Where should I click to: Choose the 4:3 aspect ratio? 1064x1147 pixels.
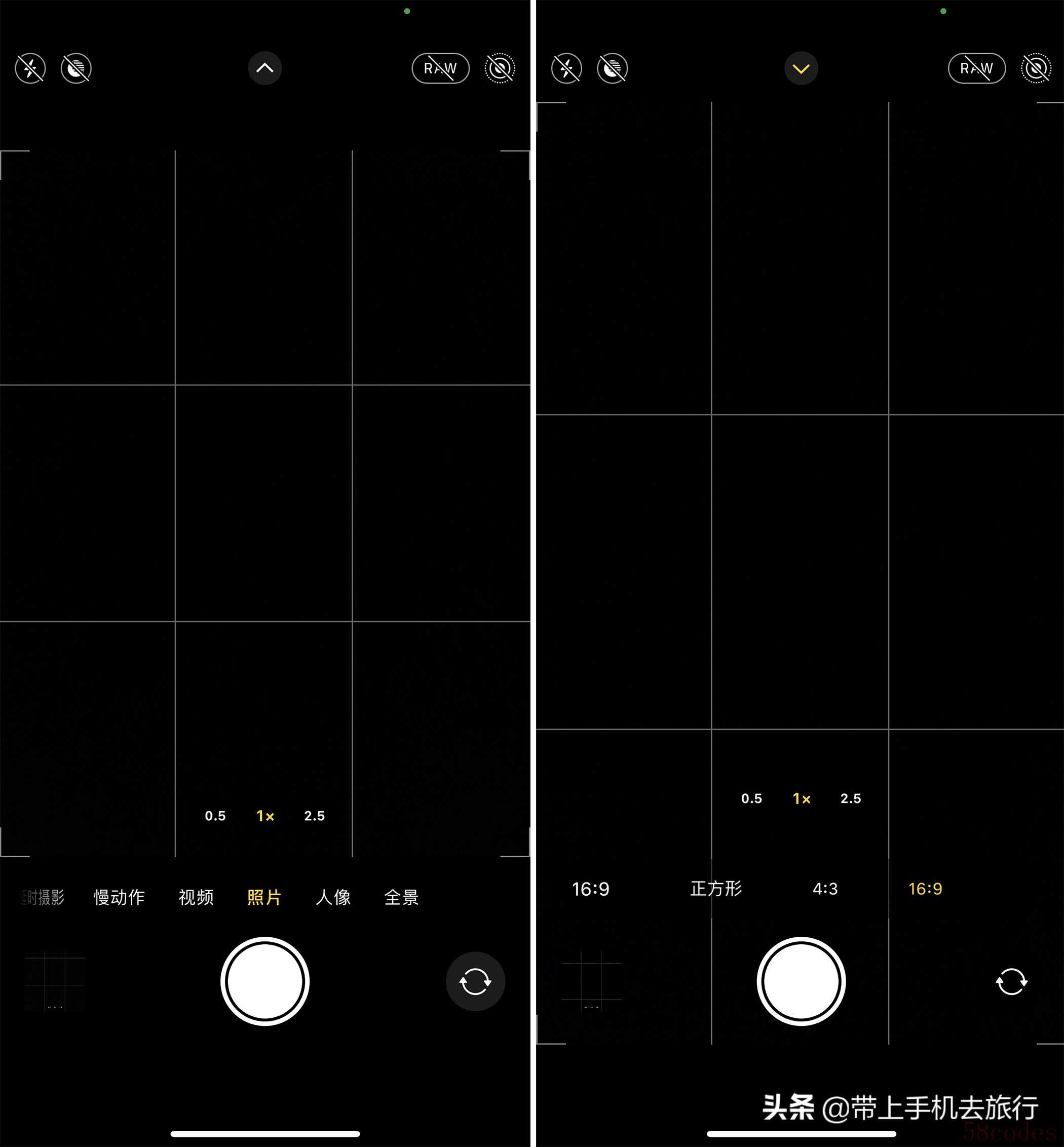825,889
